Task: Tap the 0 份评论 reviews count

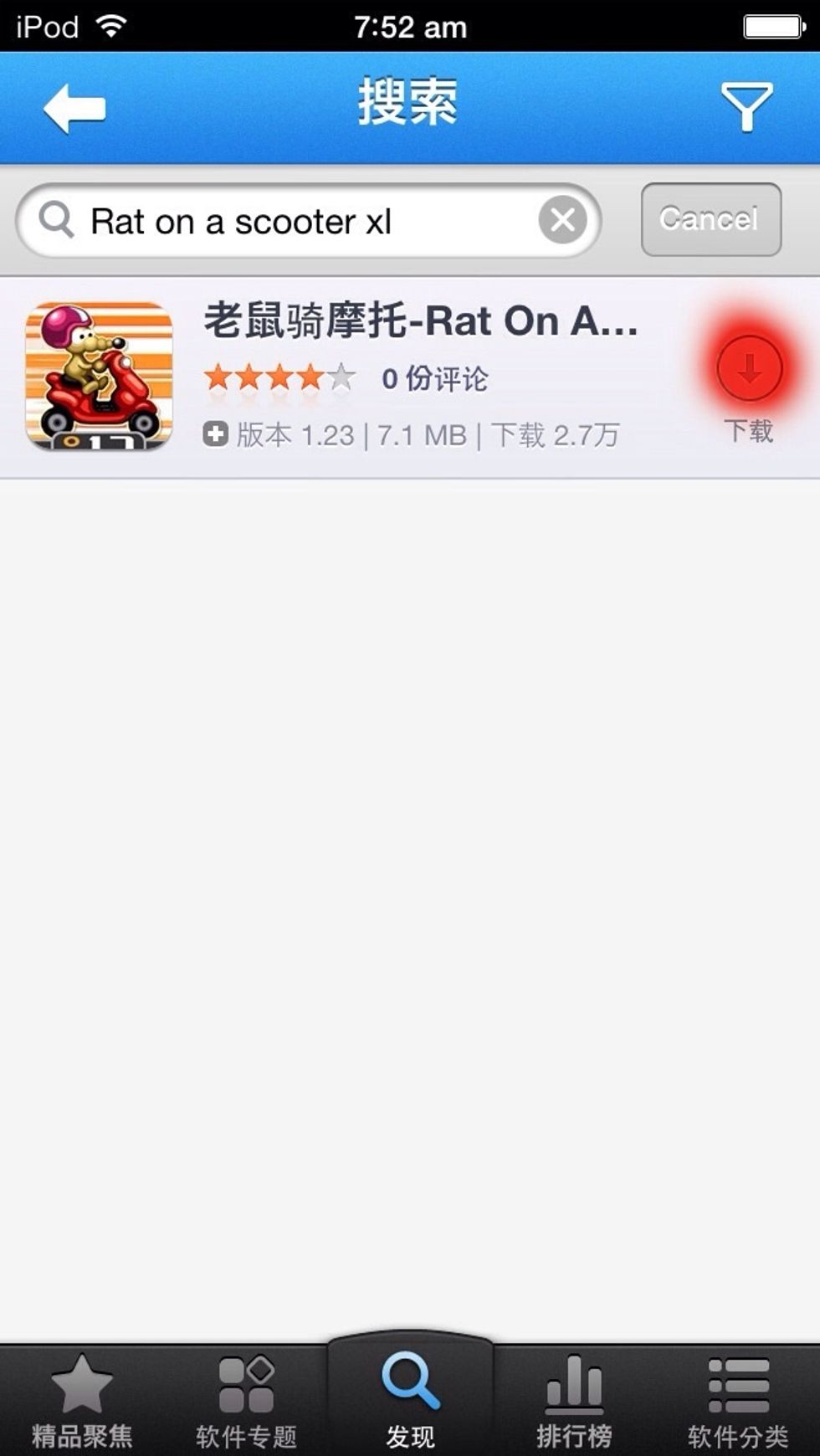Action: click(x=435, y=378)
